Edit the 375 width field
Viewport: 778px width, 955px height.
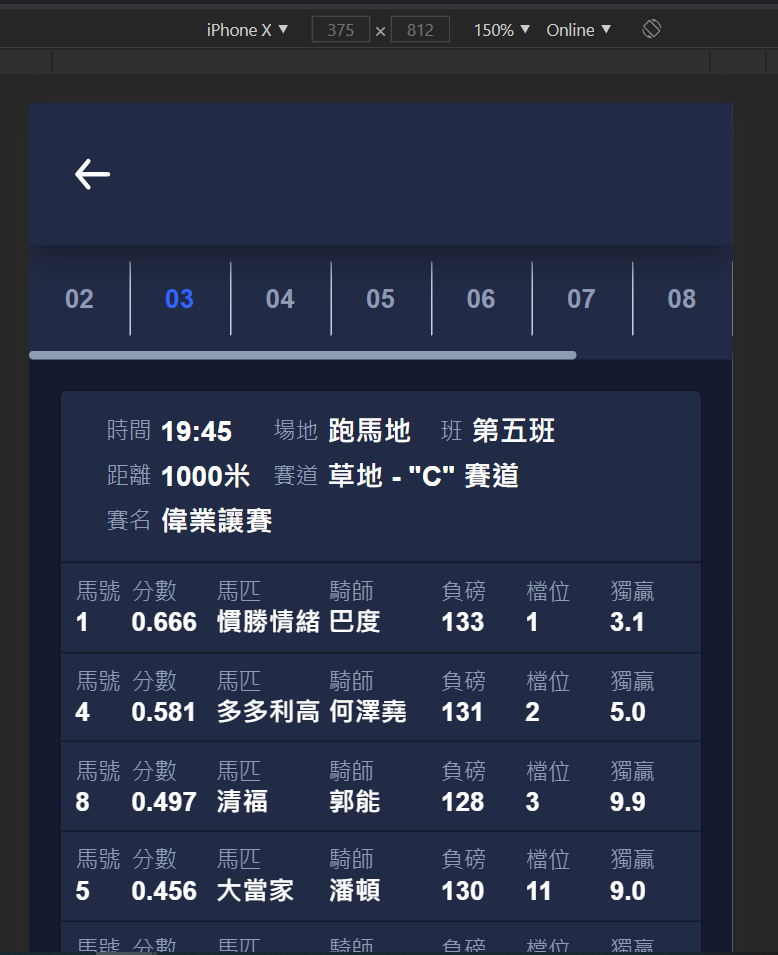pos(341,30)
